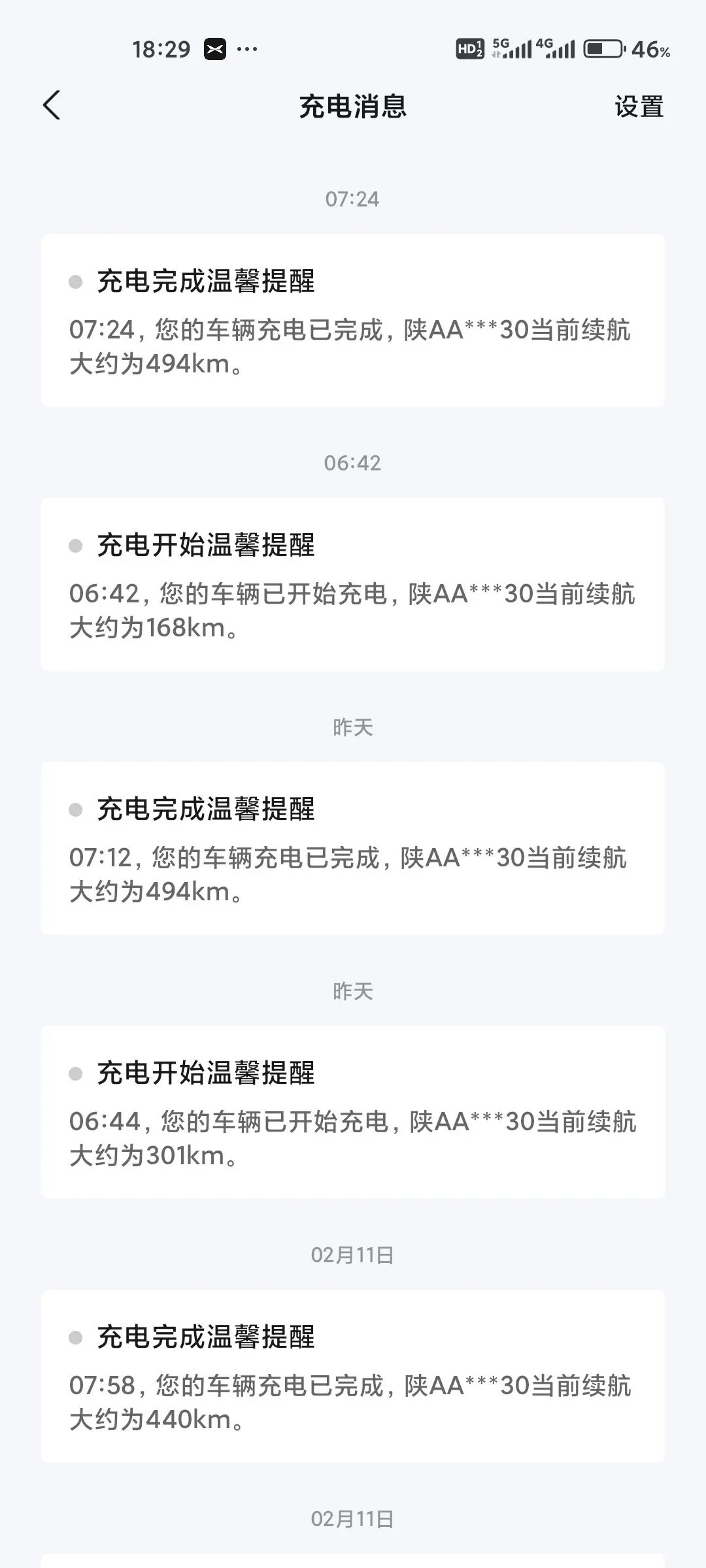Viewport: 706px width, 1568px height.
Task: Open the 06:42 charging started message
Action: pyautogui.click(x=353, y=585)
